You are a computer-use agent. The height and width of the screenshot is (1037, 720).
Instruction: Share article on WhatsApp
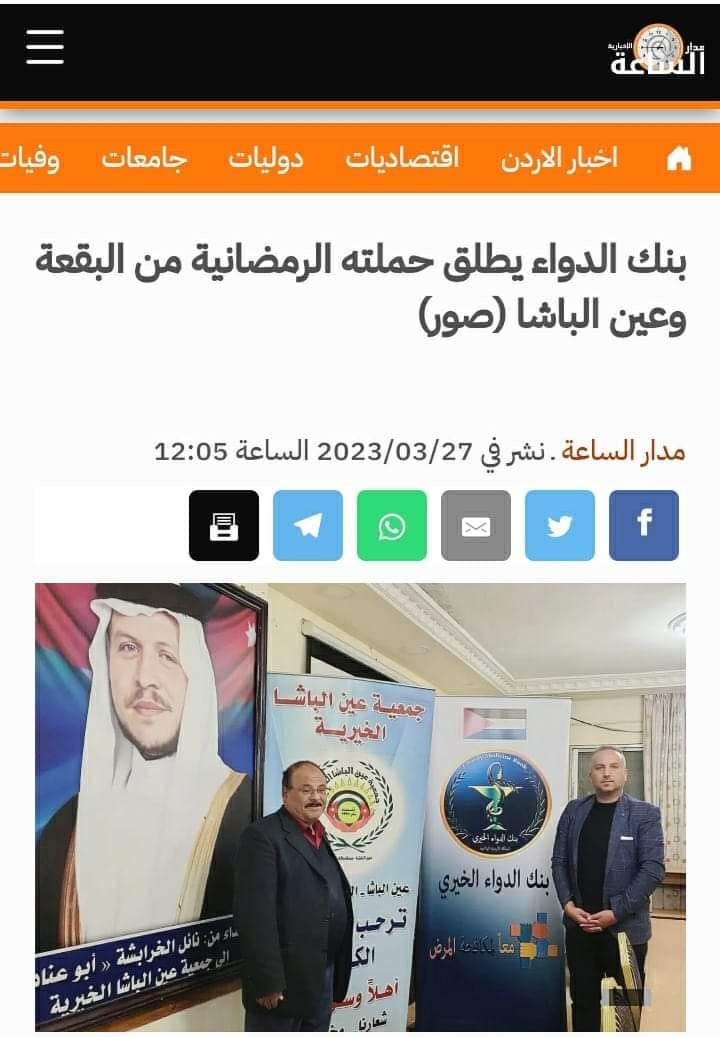(392, 525)
